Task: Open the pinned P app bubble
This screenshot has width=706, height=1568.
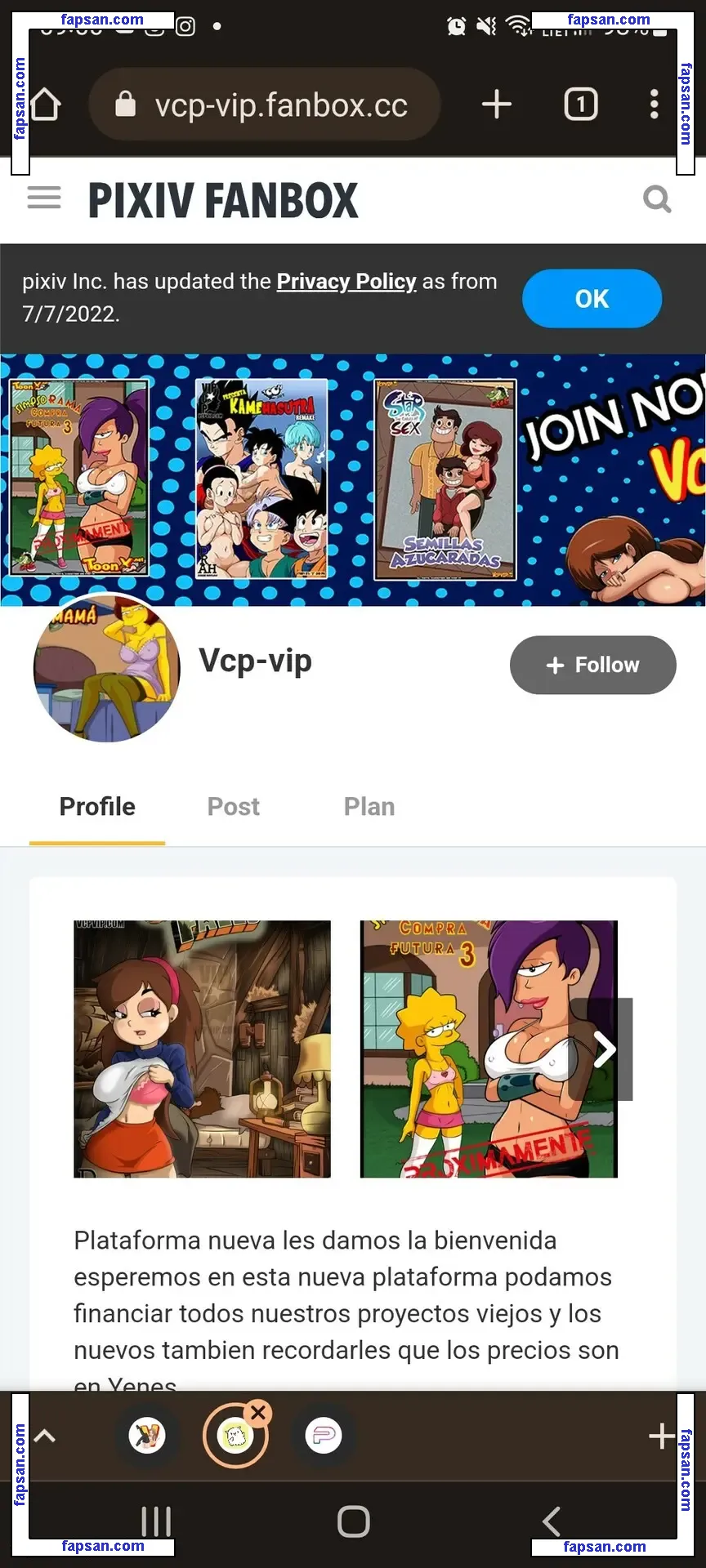Action: [322, 1436]
